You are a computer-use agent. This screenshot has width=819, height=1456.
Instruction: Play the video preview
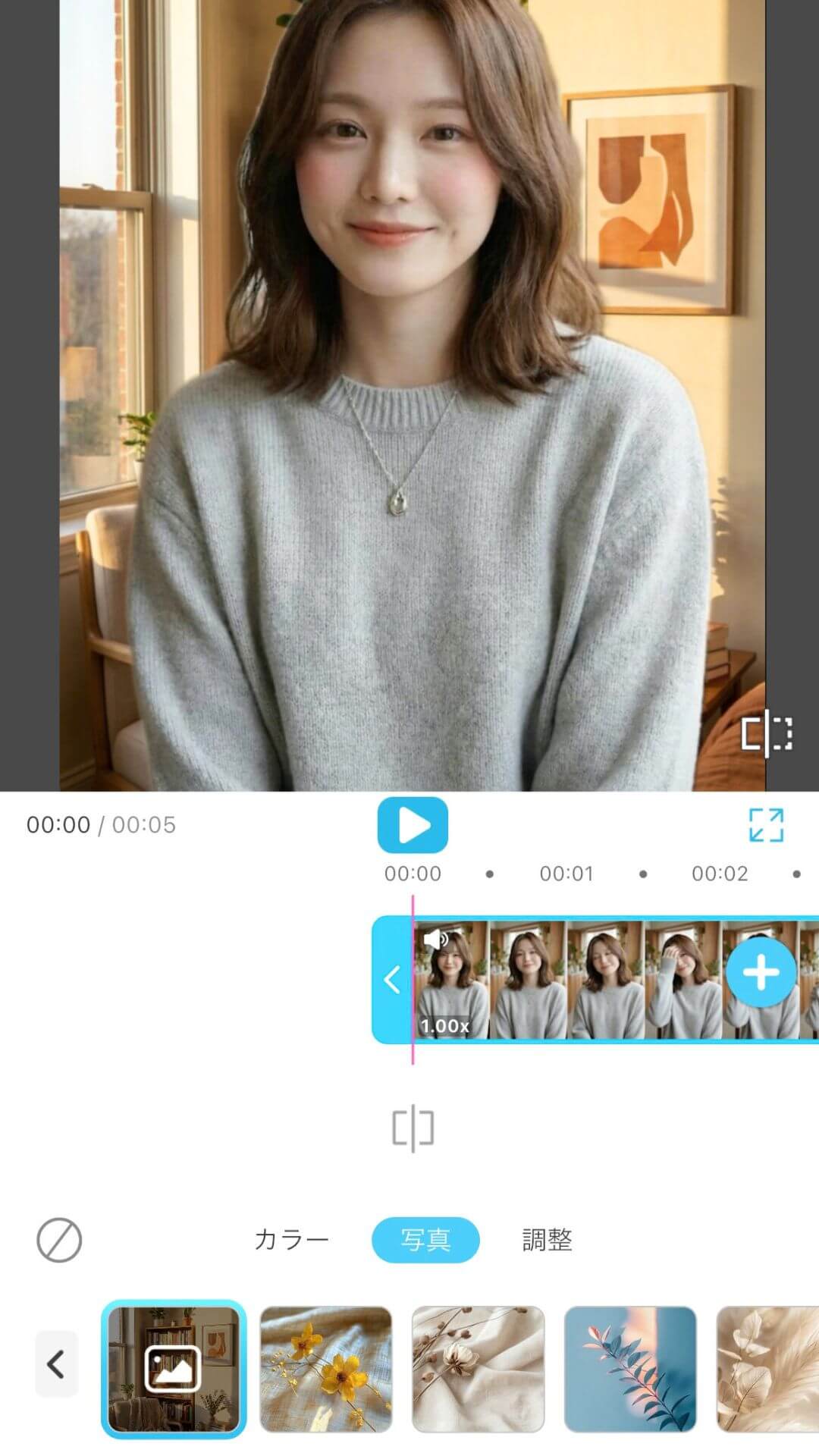point(412,825)
